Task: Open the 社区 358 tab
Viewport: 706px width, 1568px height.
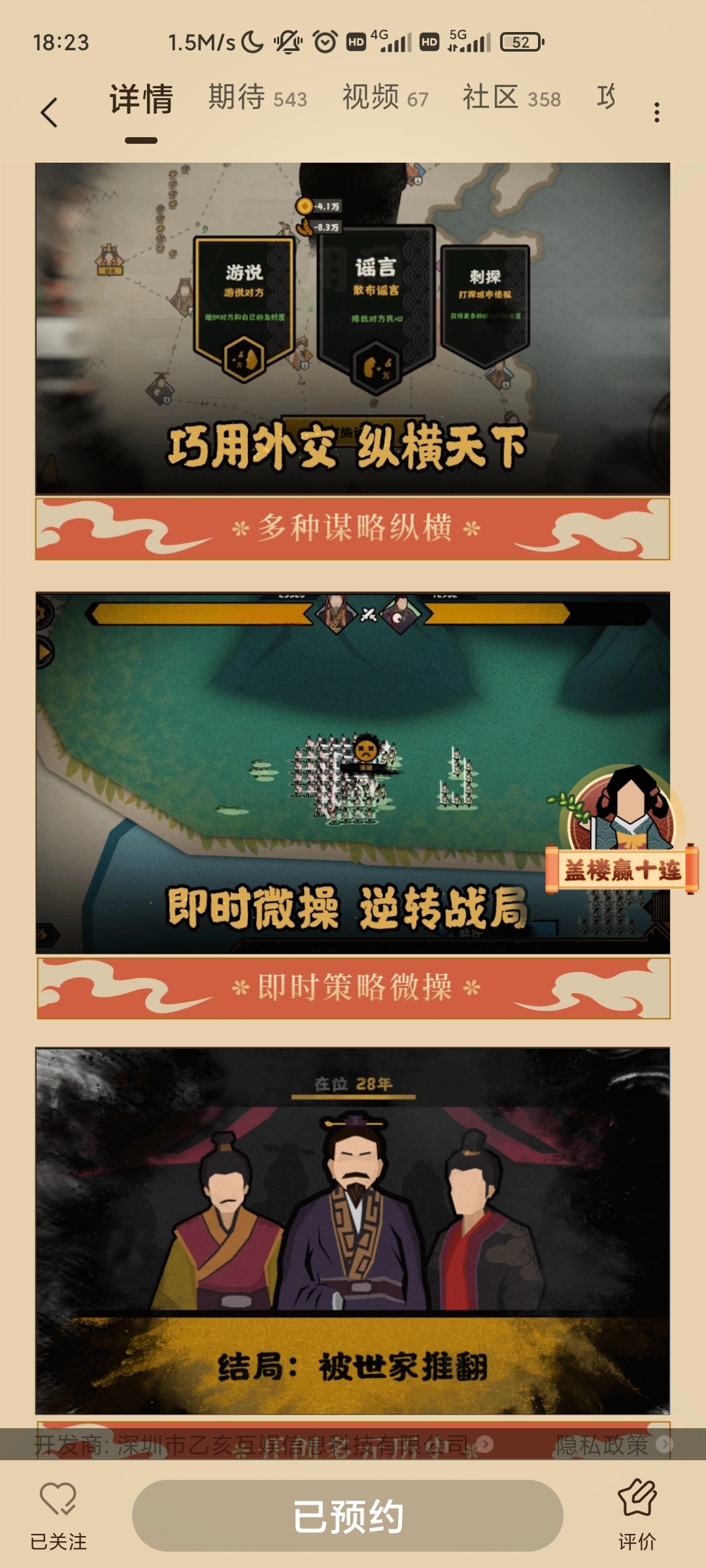Action: coord(512,97)
